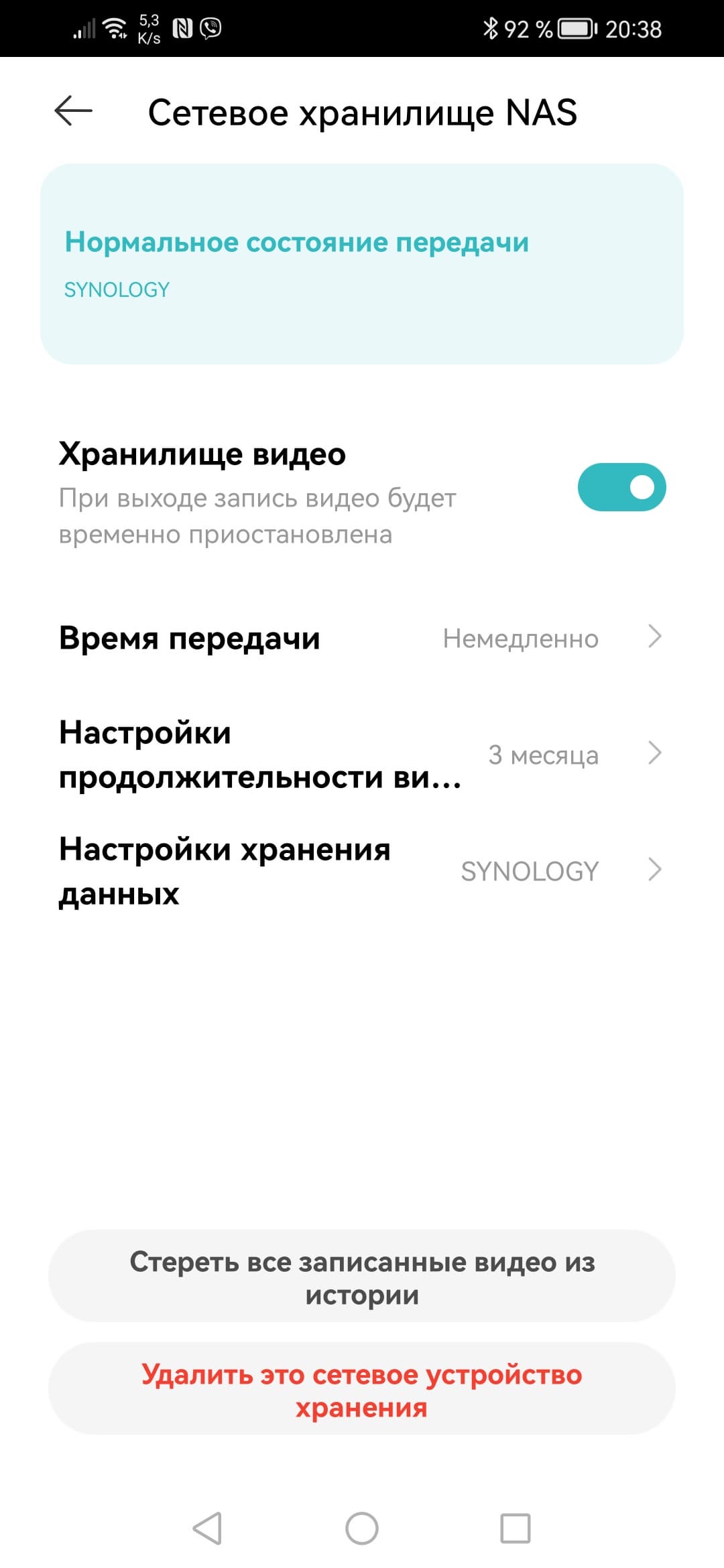Go back from the NAS storage screen

73,111
